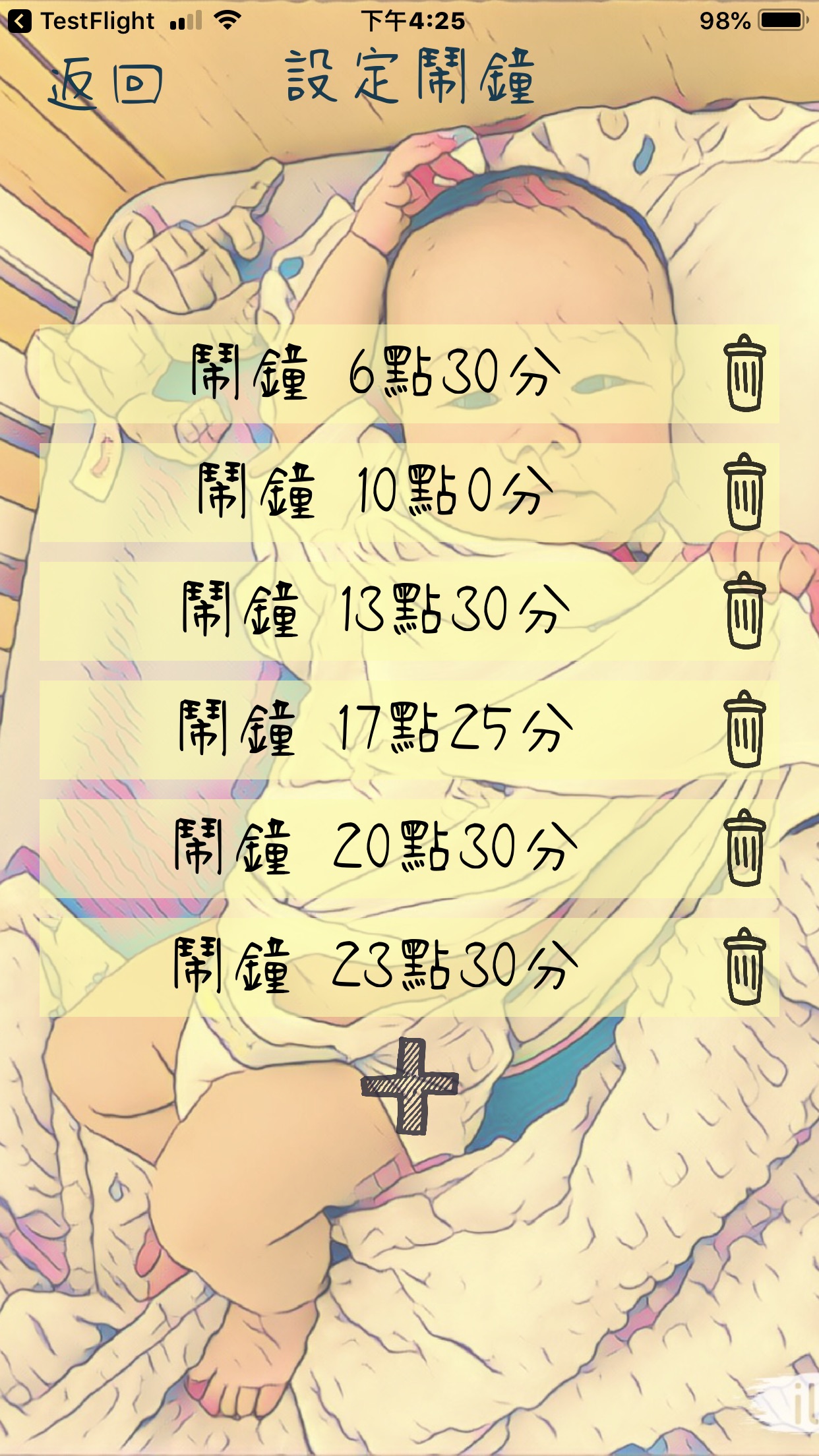Select the 鬧鐘 20點30分 row

(x=376, y=848)
